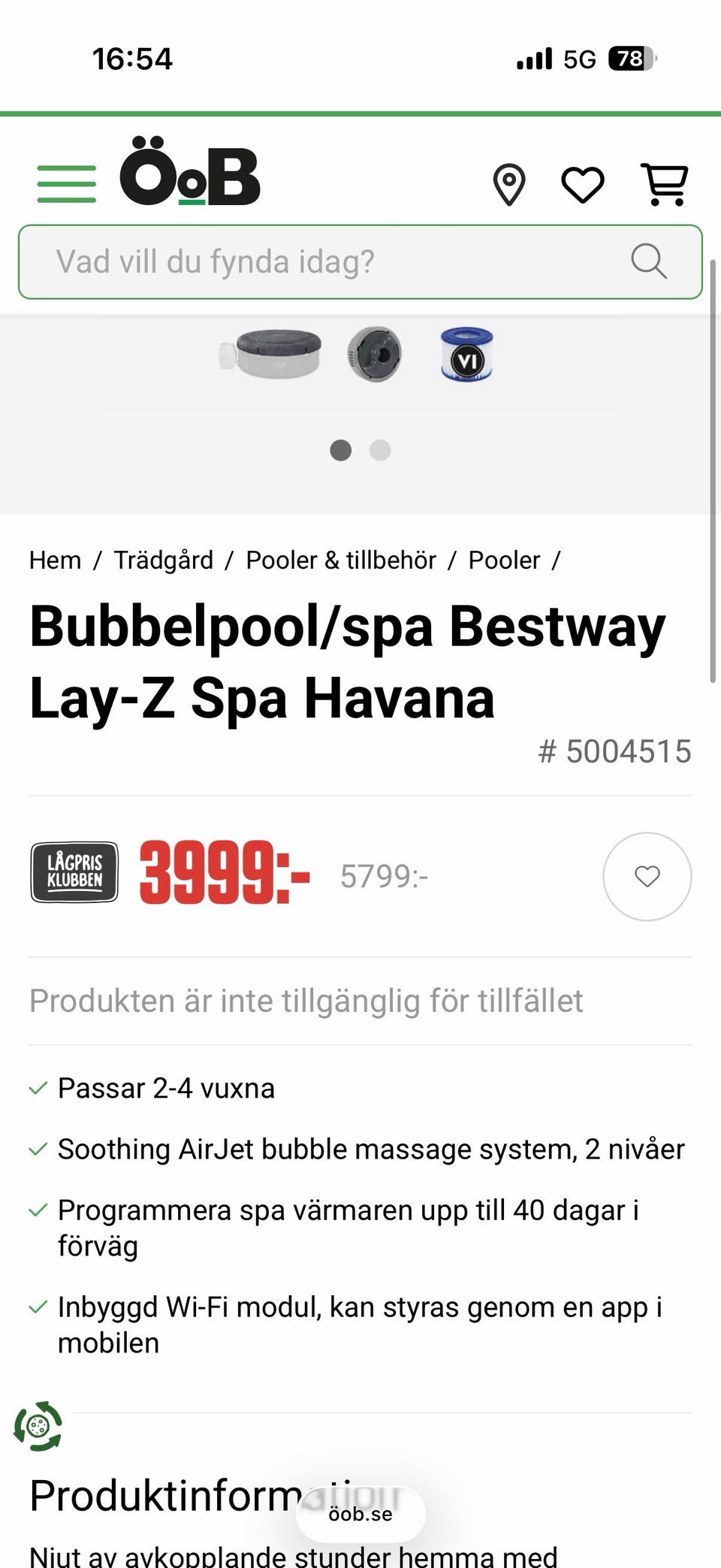Image resolution: width=721 pixels, height=1568 pixels.
Task: View the covered spa thumbnail
Action: [270, 355]
